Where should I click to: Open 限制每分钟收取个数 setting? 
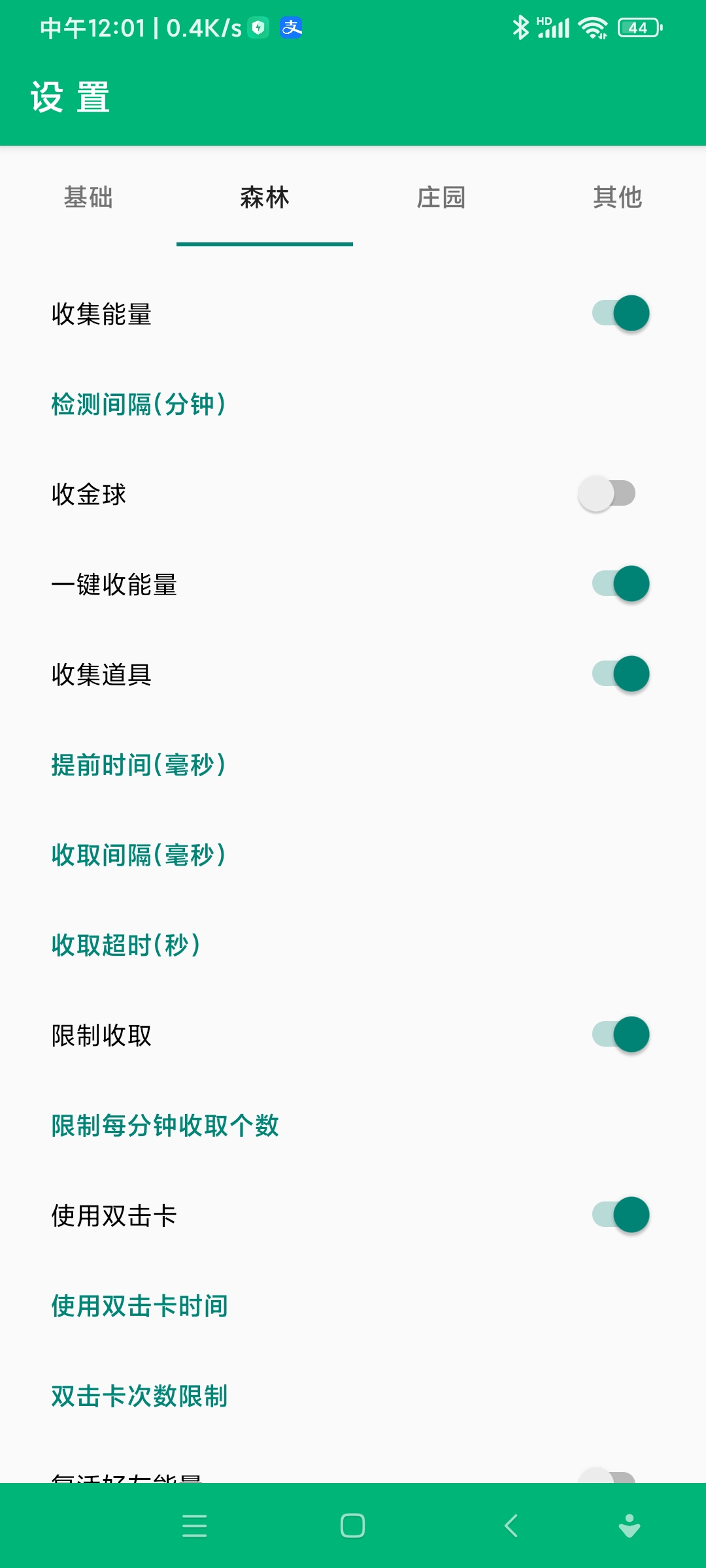click(165, 1126)
